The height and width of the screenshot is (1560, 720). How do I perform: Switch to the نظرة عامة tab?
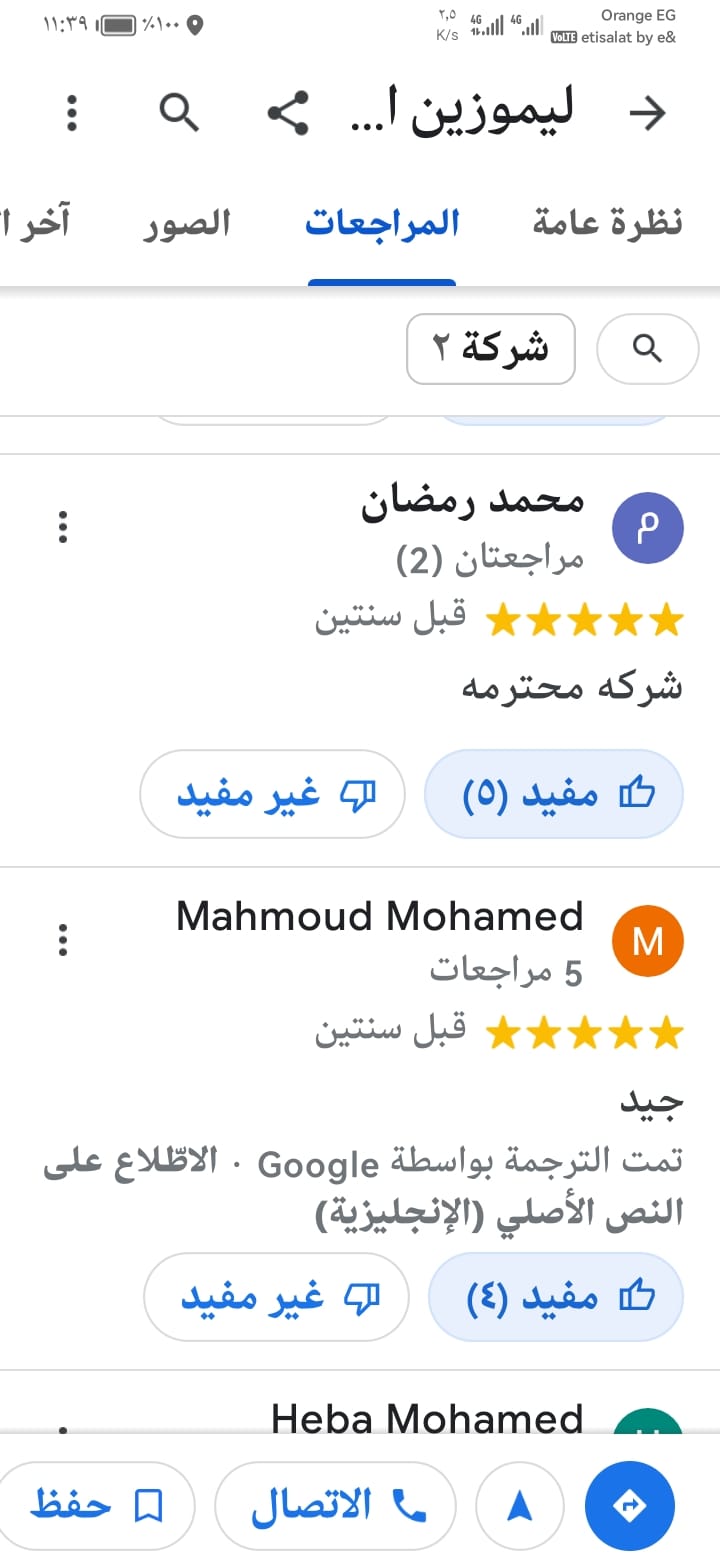[607, 223]
